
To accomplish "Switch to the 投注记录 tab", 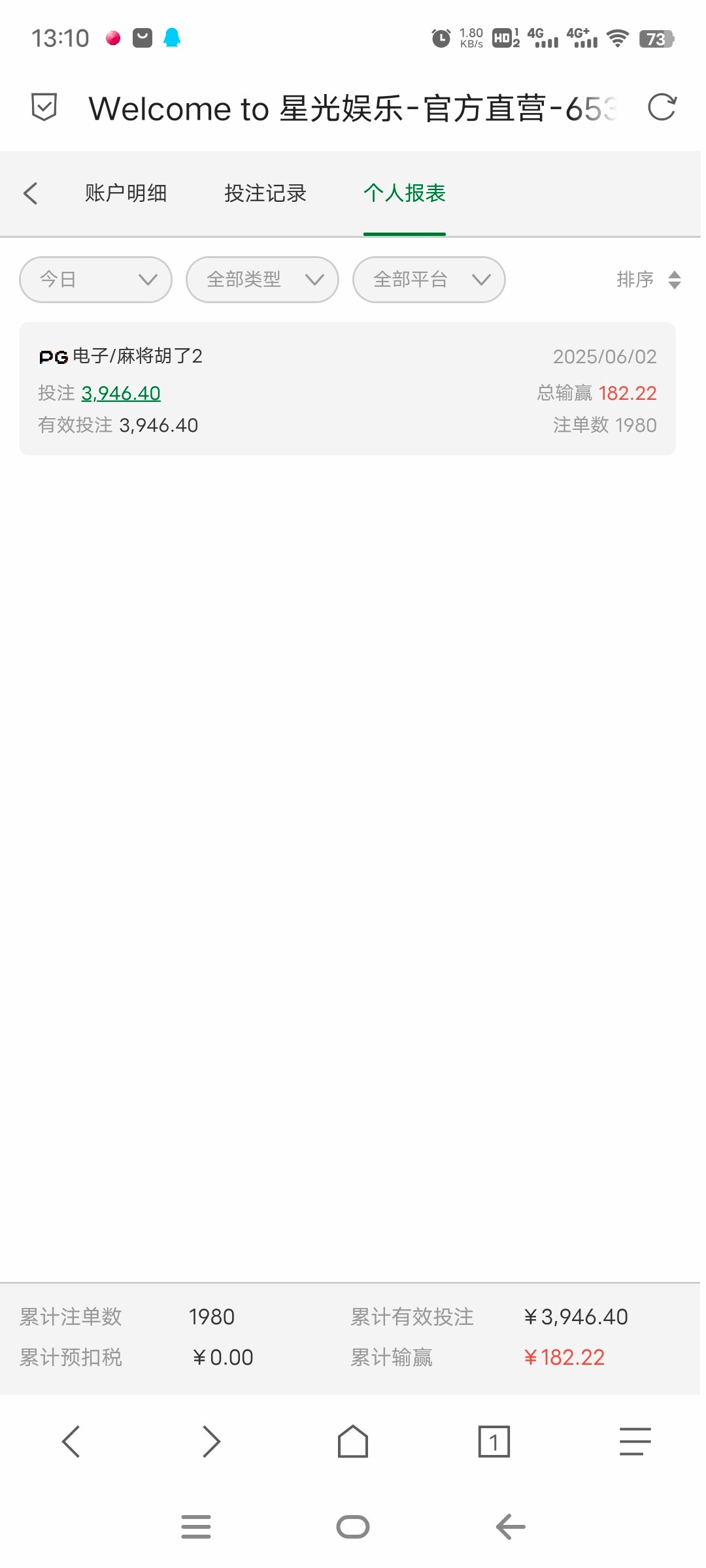I will tap(265, 193).
